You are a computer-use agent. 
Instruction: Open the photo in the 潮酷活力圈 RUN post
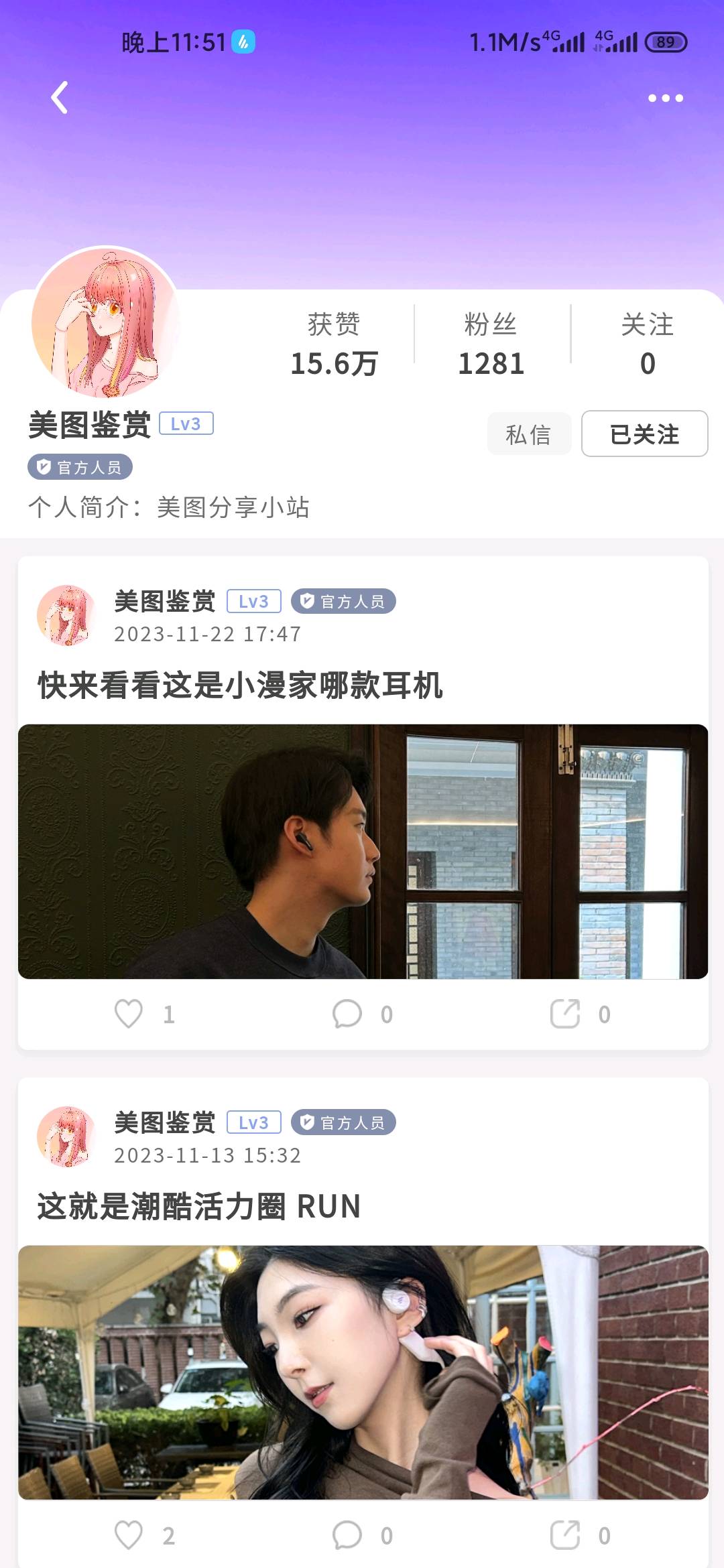(x=363, y=1372)
